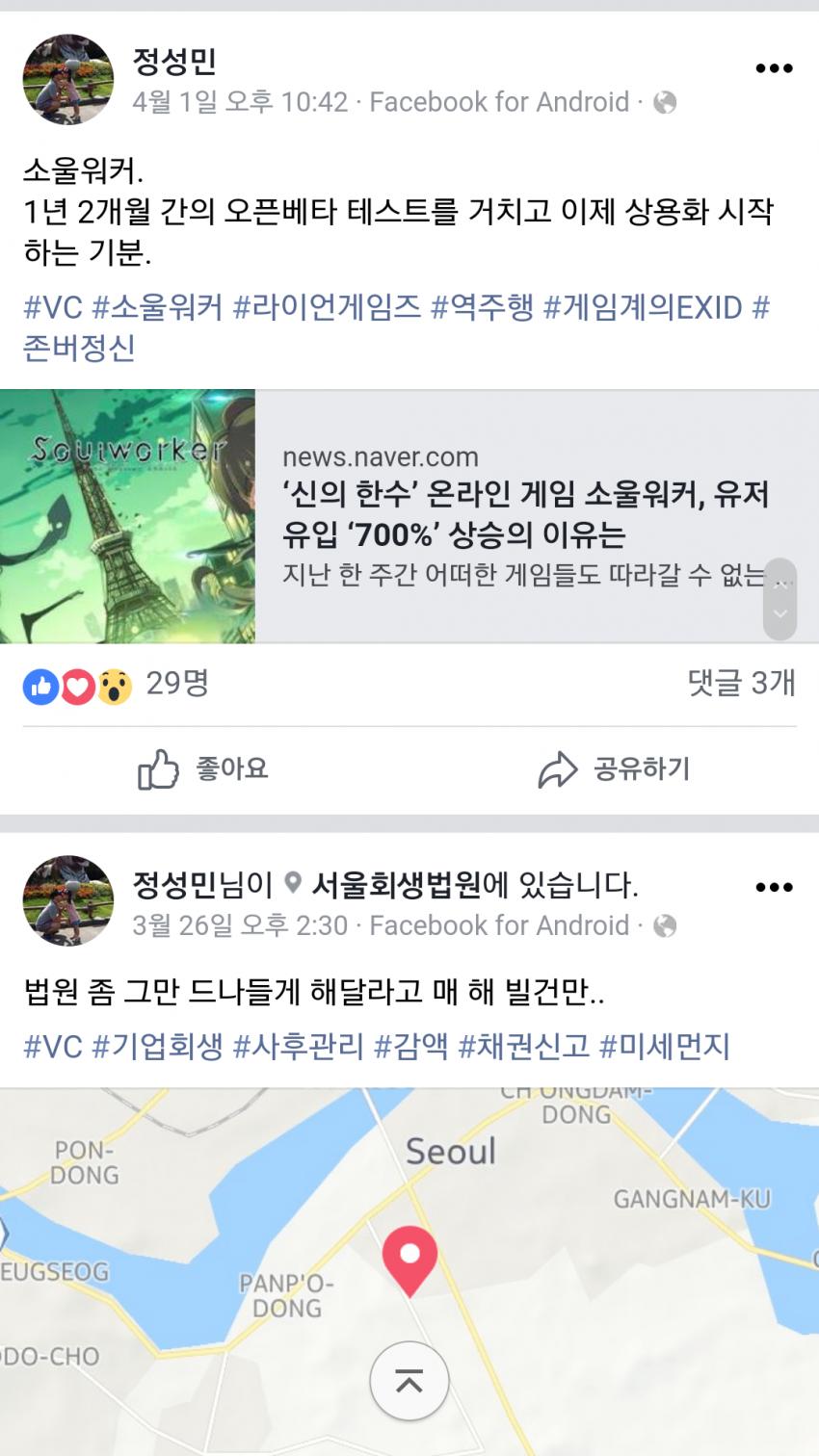Open the #기업회생 hashtag

[158, 1047]
